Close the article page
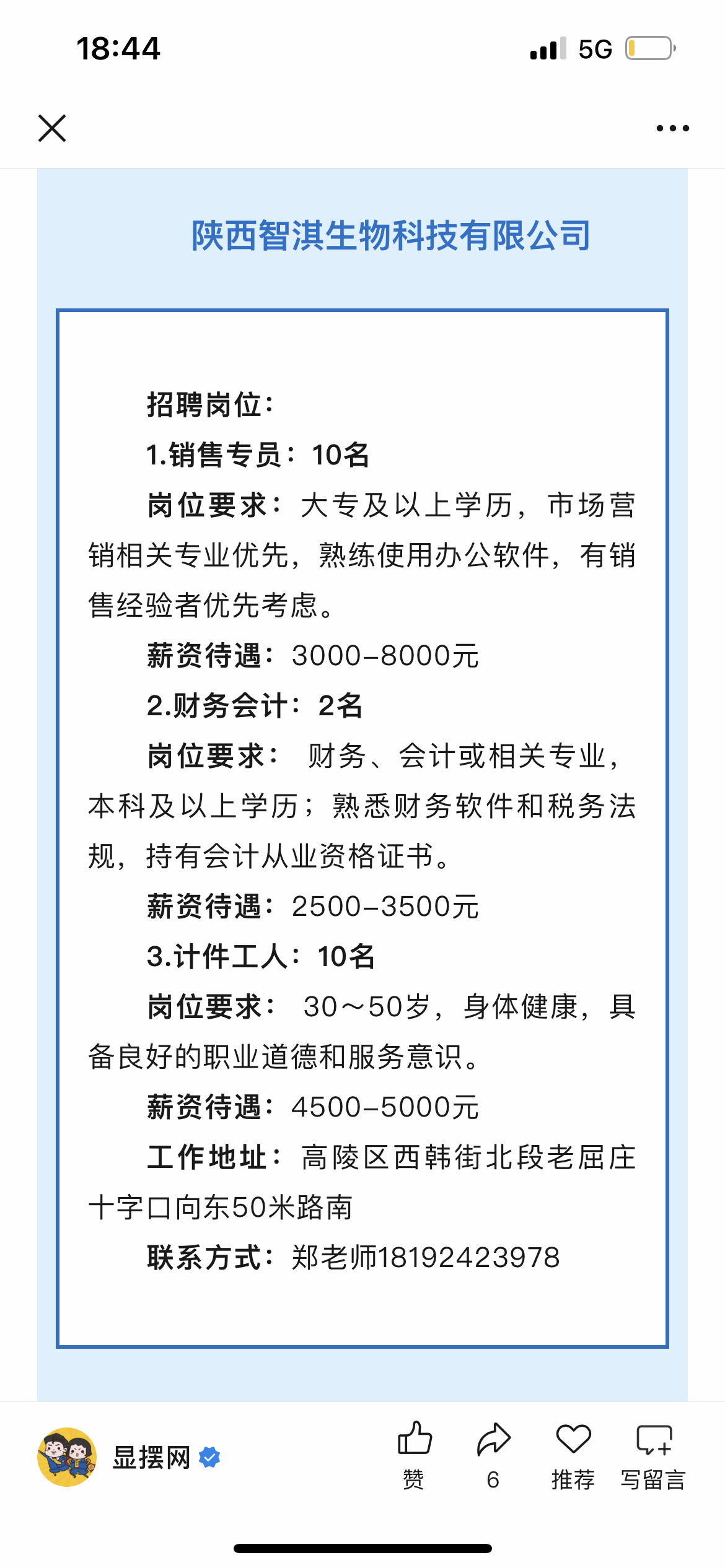Viewport: 725px width, 1568px height. pos(52,128)
